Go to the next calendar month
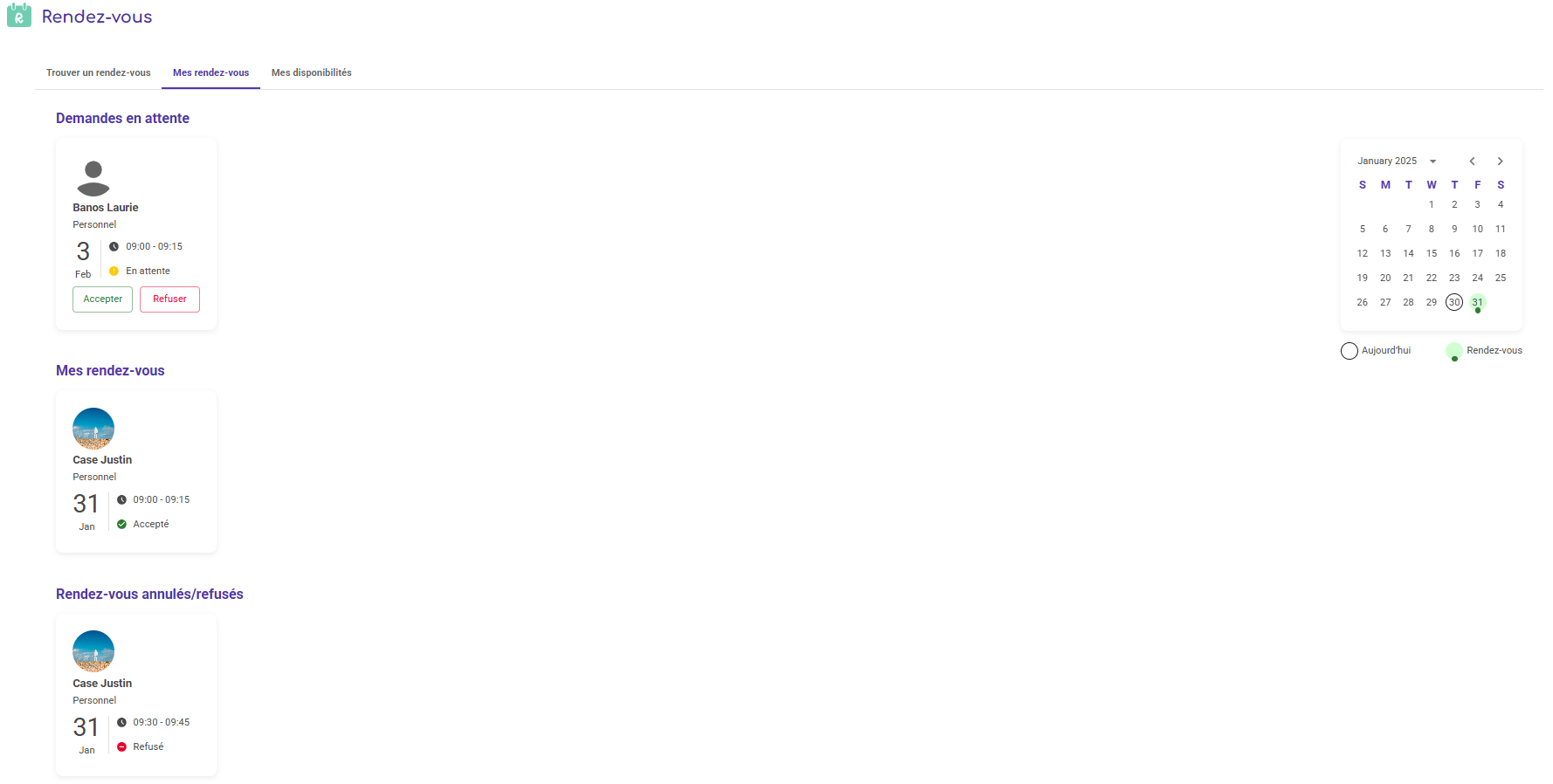 click(1500, 162)
